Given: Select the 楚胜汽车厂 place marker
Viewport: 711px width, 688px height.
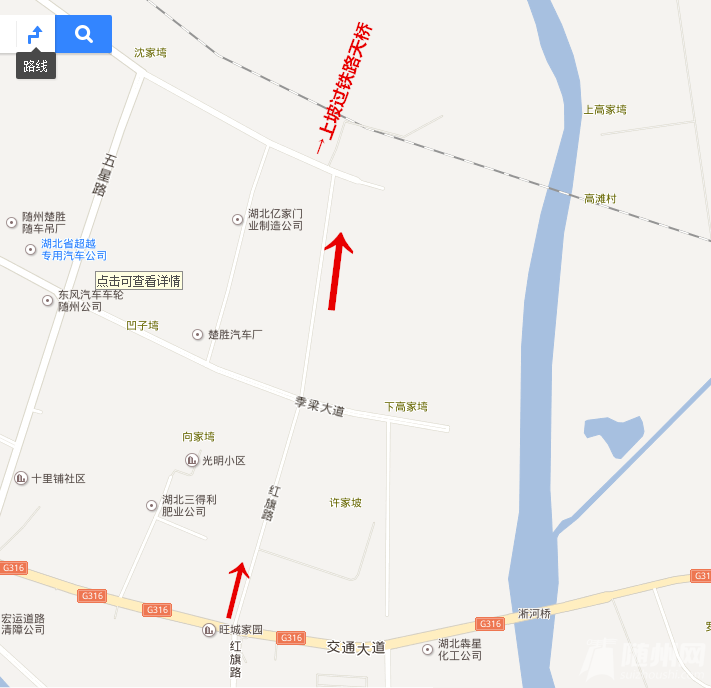Looking at the screenshot, I should point(198,334).
